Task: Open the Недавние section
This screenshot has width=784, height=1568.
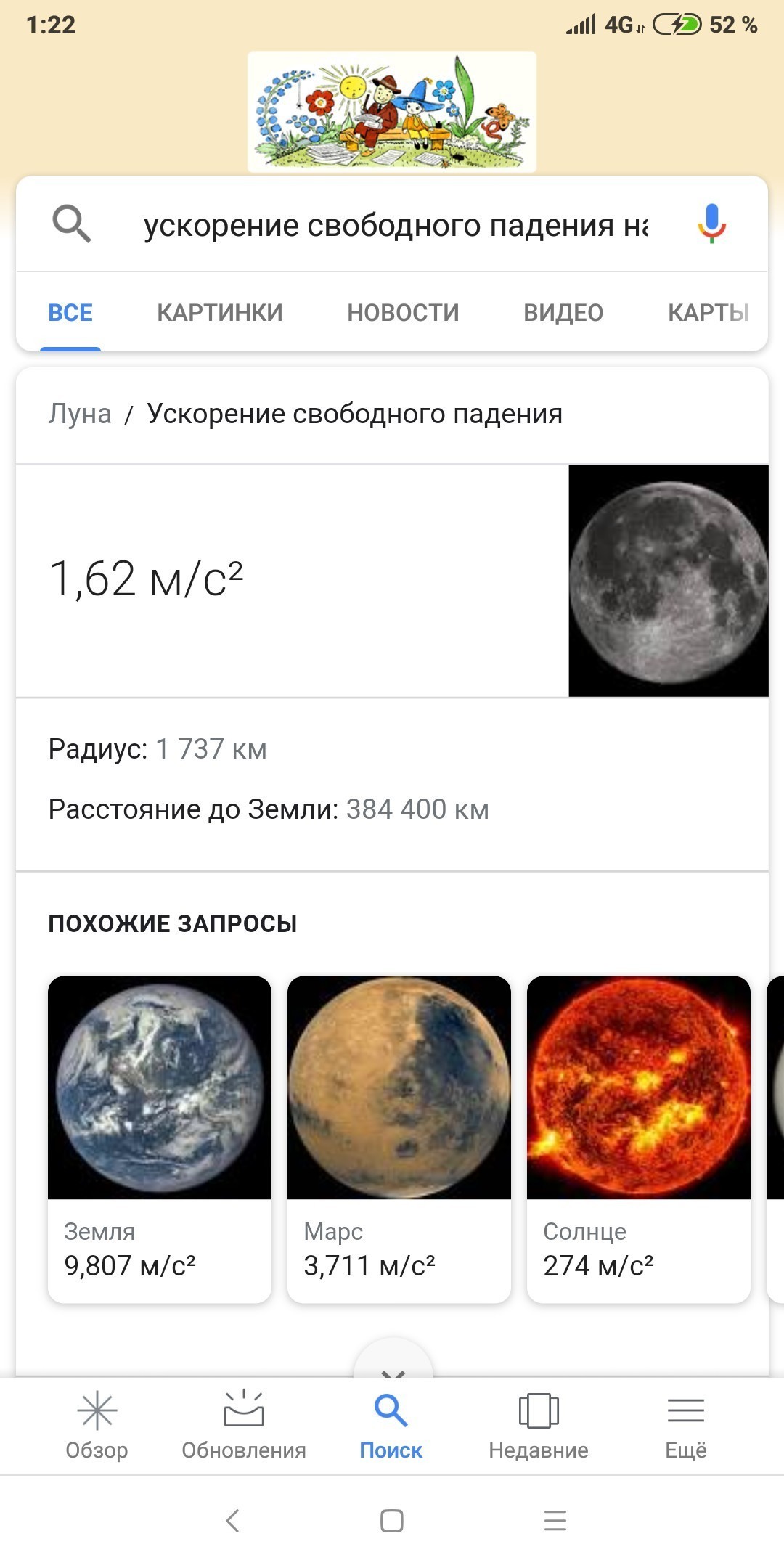Action: (539, 1425)
